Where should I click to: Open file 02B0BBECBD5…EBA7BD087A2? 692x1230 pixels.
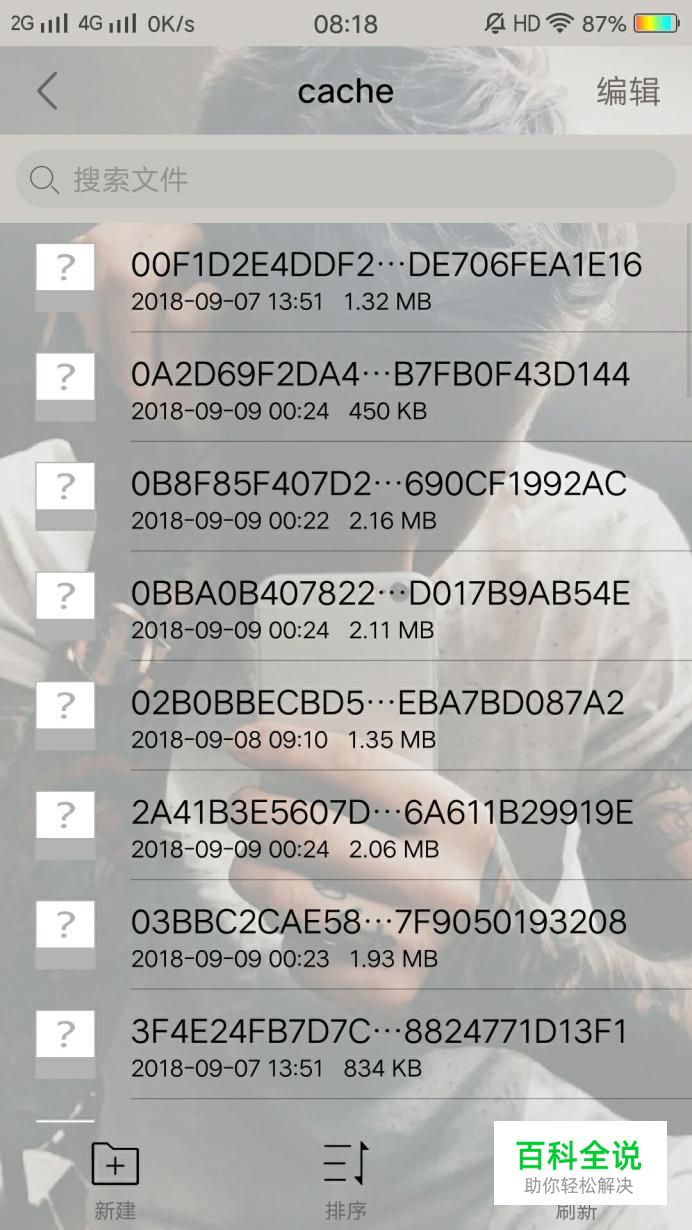pyautogui.click(x=346, y=716)
